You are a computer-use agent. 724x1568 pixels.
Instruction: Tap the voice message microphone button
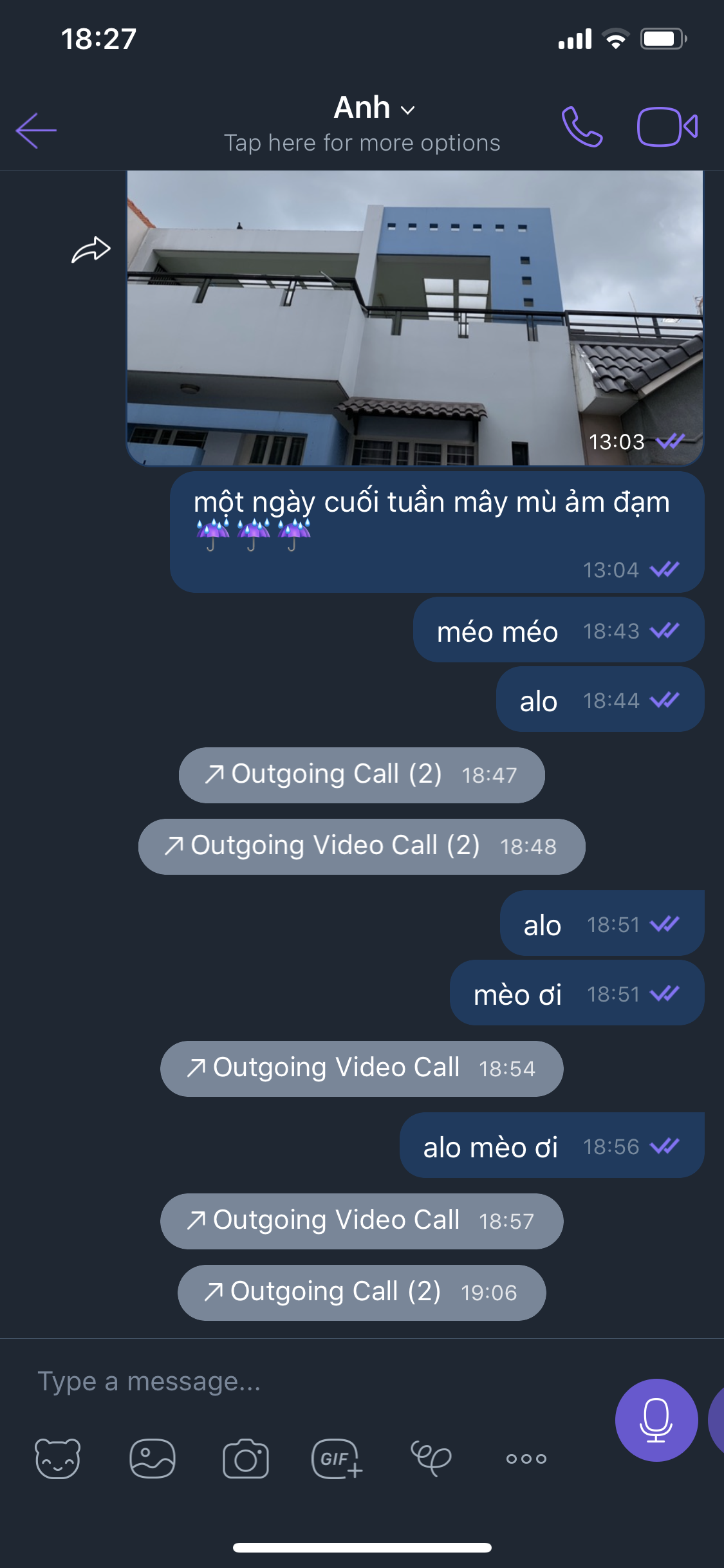click(656, 1420)
